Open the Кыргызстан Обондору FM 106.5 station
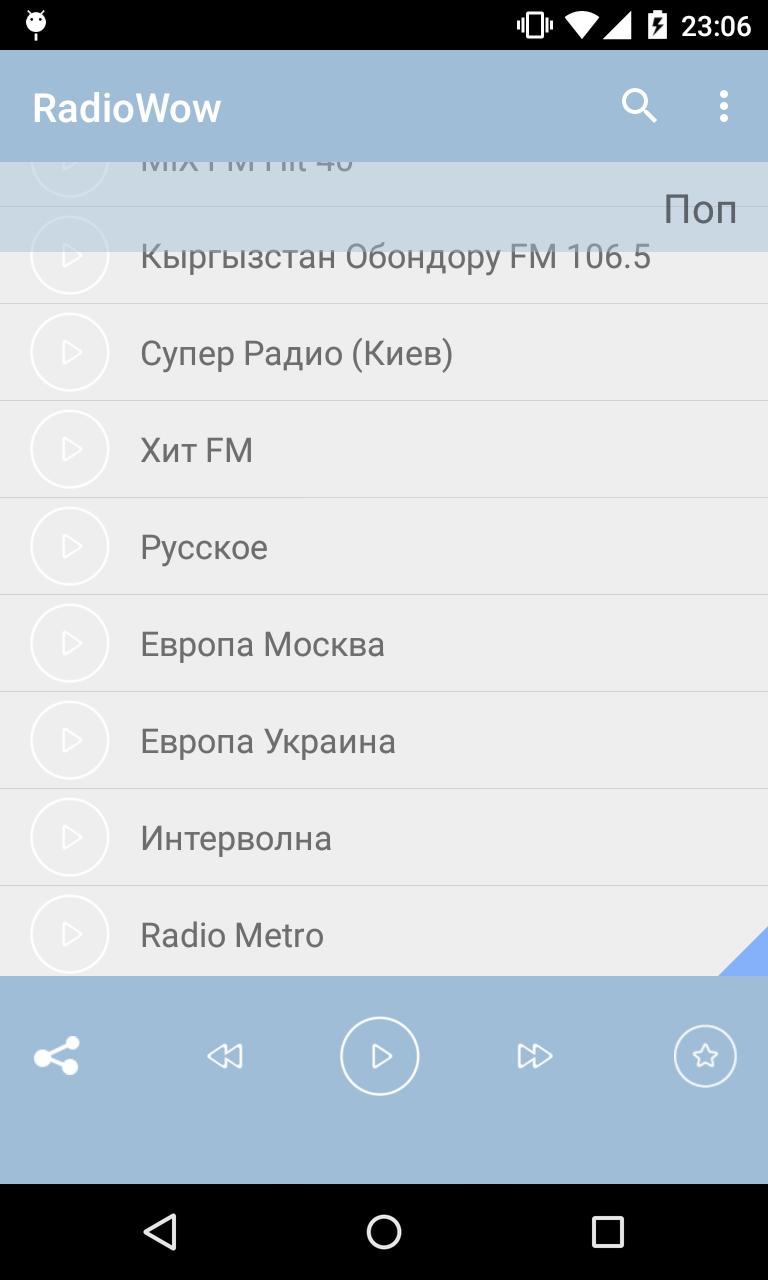Image resolution: width=768 pixels, height=1280 pixels. [x=396, y=255]
